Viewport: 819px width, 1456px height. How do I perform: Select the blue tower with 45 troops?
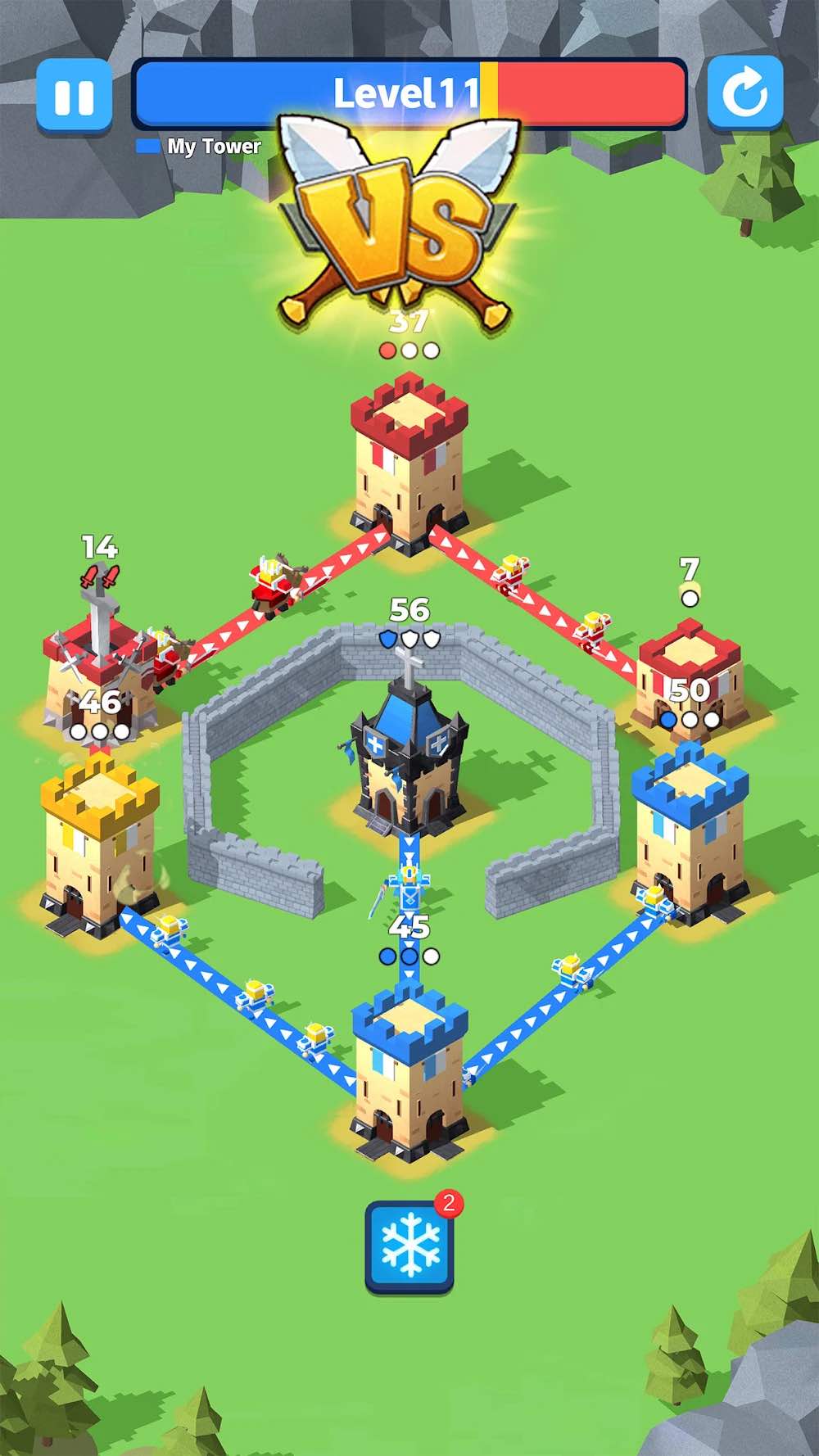pos(409,1071)
